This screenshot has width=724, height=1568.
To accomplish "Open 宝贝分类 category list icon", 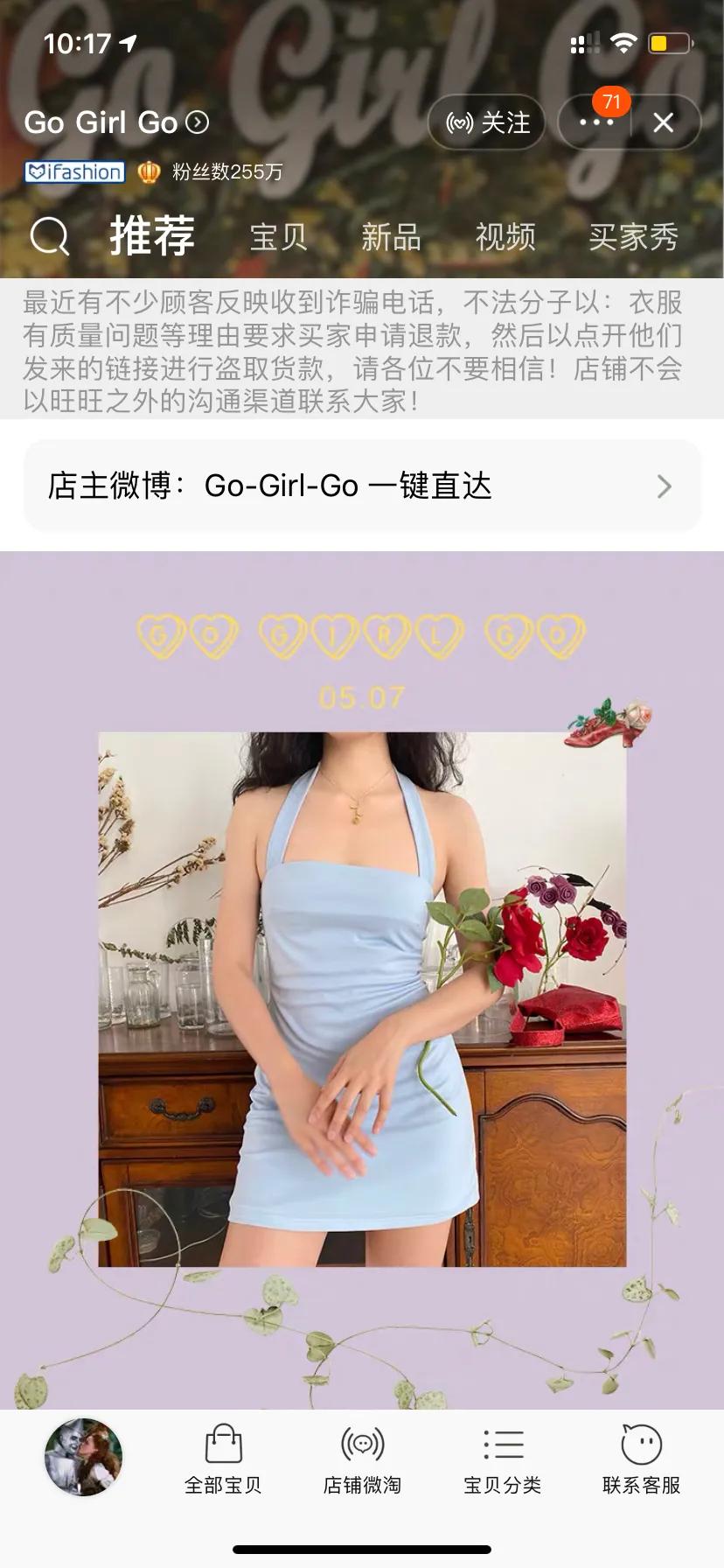I will [x=502, y=1442].
